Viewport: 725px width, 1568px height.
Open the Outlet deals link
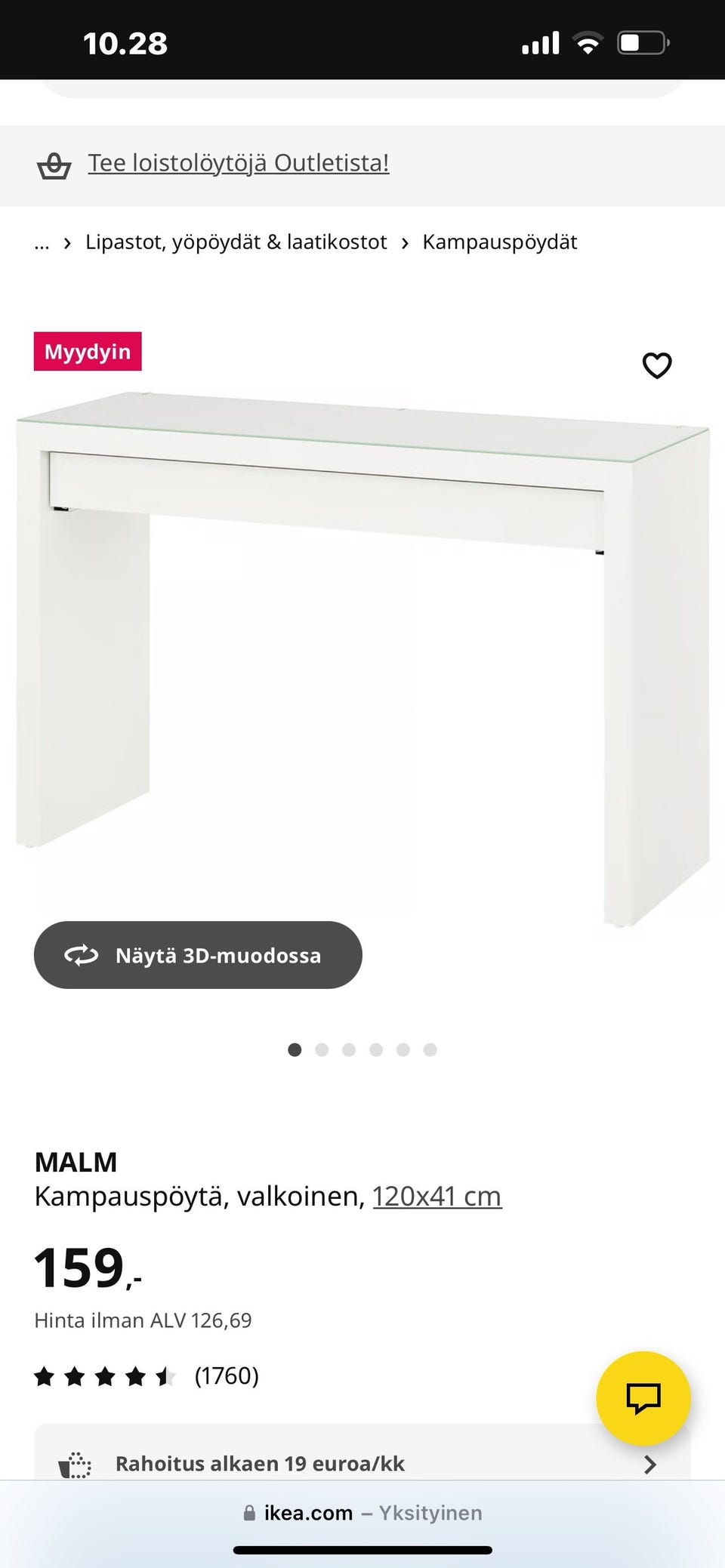(238, 163)
